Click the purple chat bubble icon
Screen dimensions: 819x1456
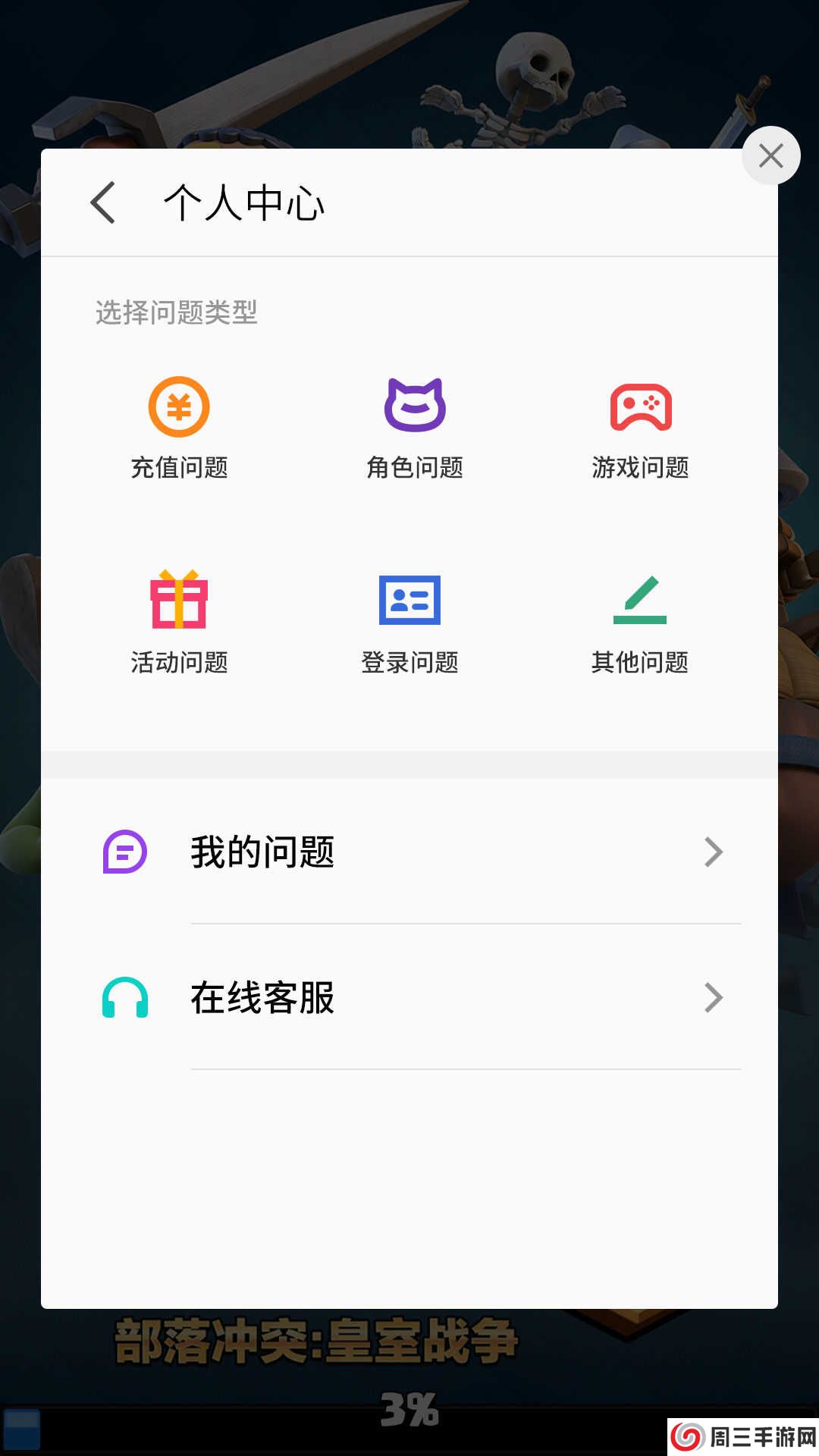point(126,852)
